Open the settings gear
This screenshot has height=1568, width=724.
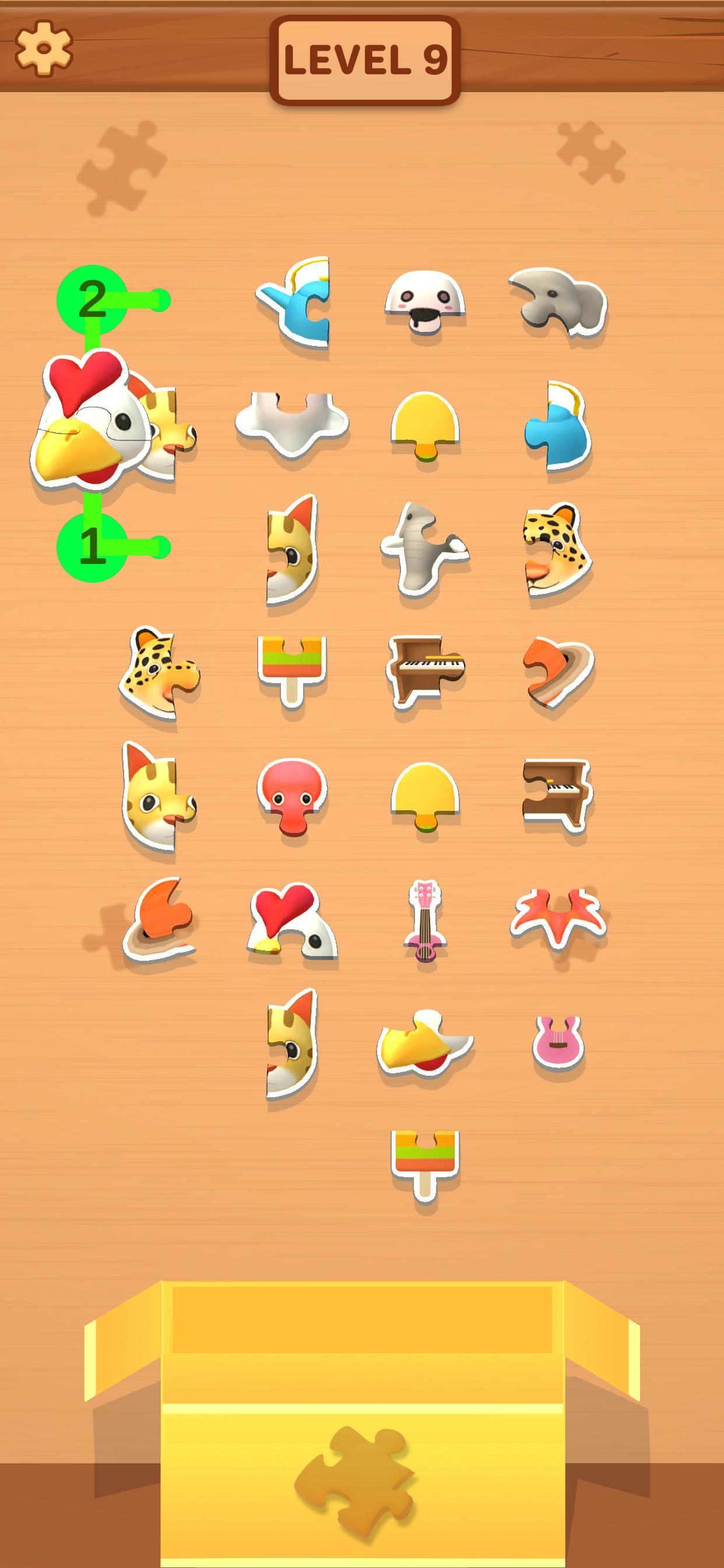click(x=45, y=47)
